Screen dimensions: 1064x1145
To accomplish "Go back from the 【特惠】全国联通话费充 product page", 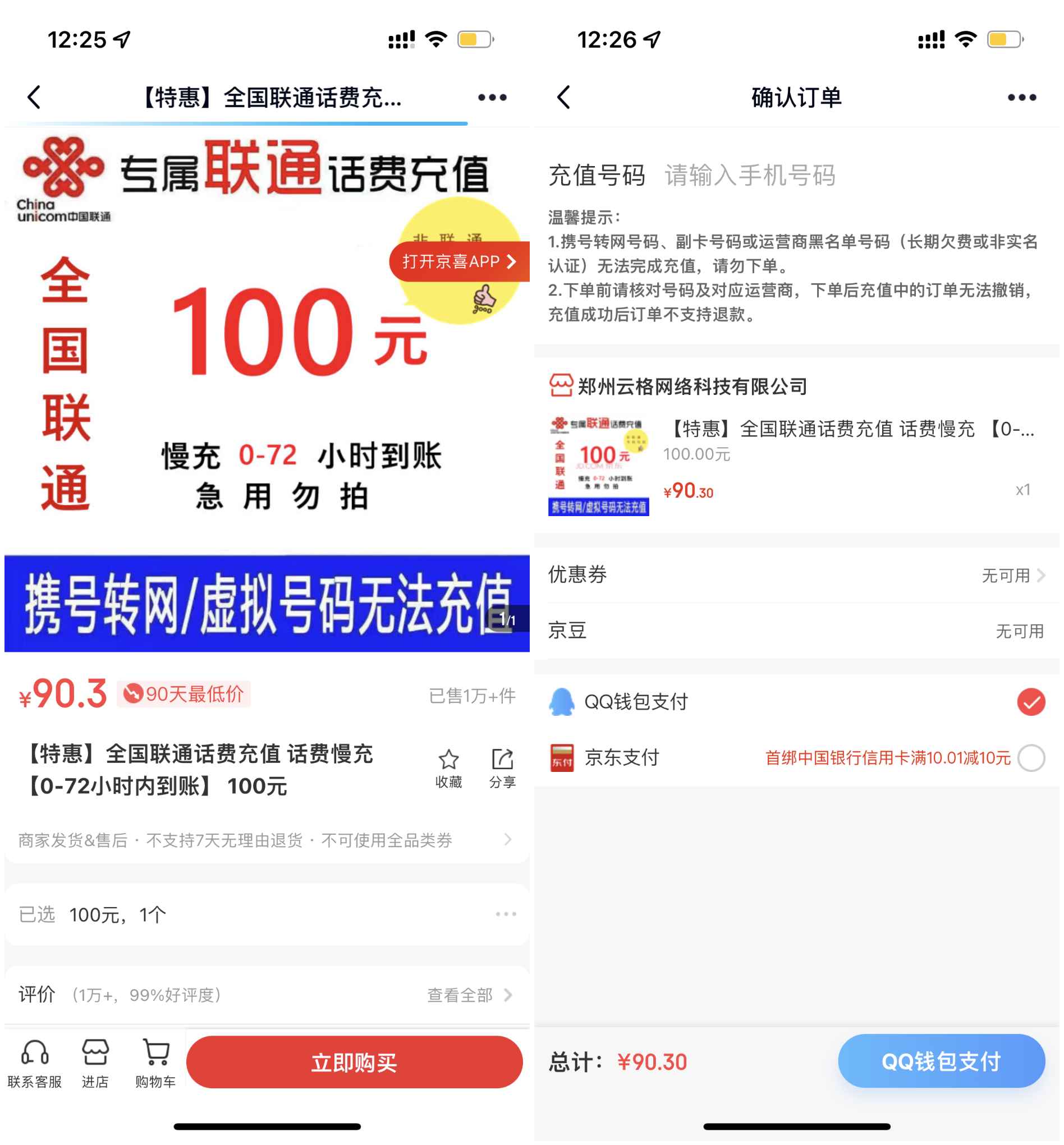I will click(x=35, y=97).
